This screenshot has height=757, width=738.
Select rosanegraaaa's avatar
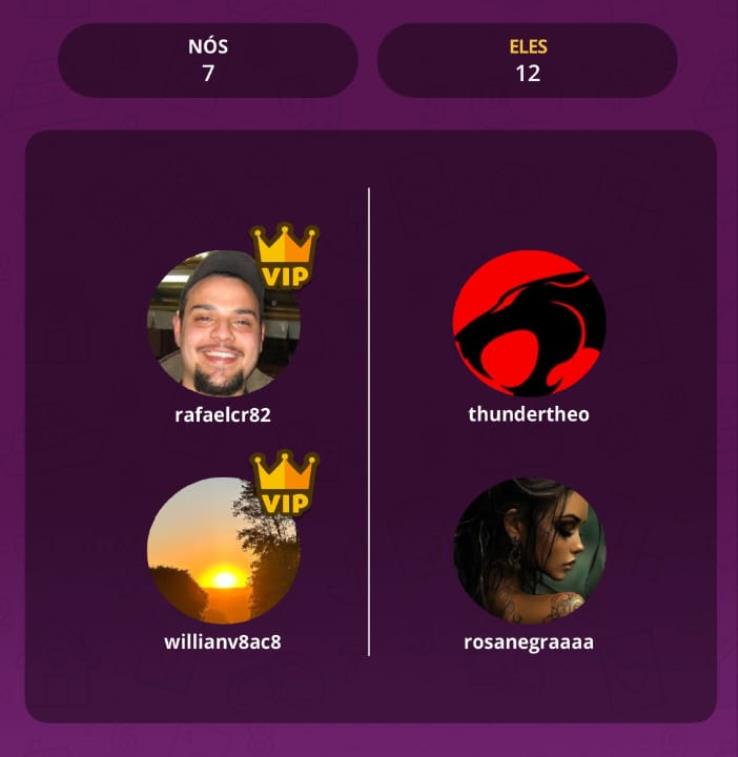click(528, 551)
